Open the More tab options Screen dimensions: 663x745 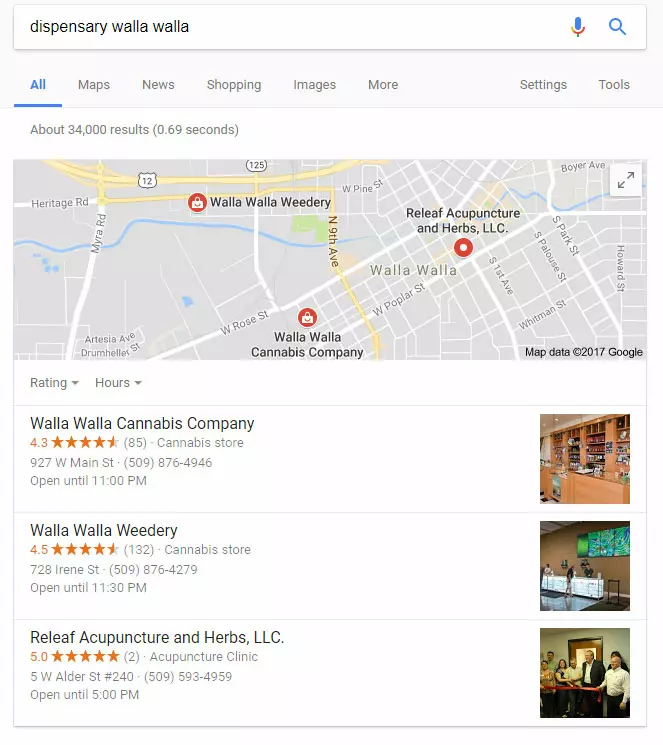pos(383,85)
